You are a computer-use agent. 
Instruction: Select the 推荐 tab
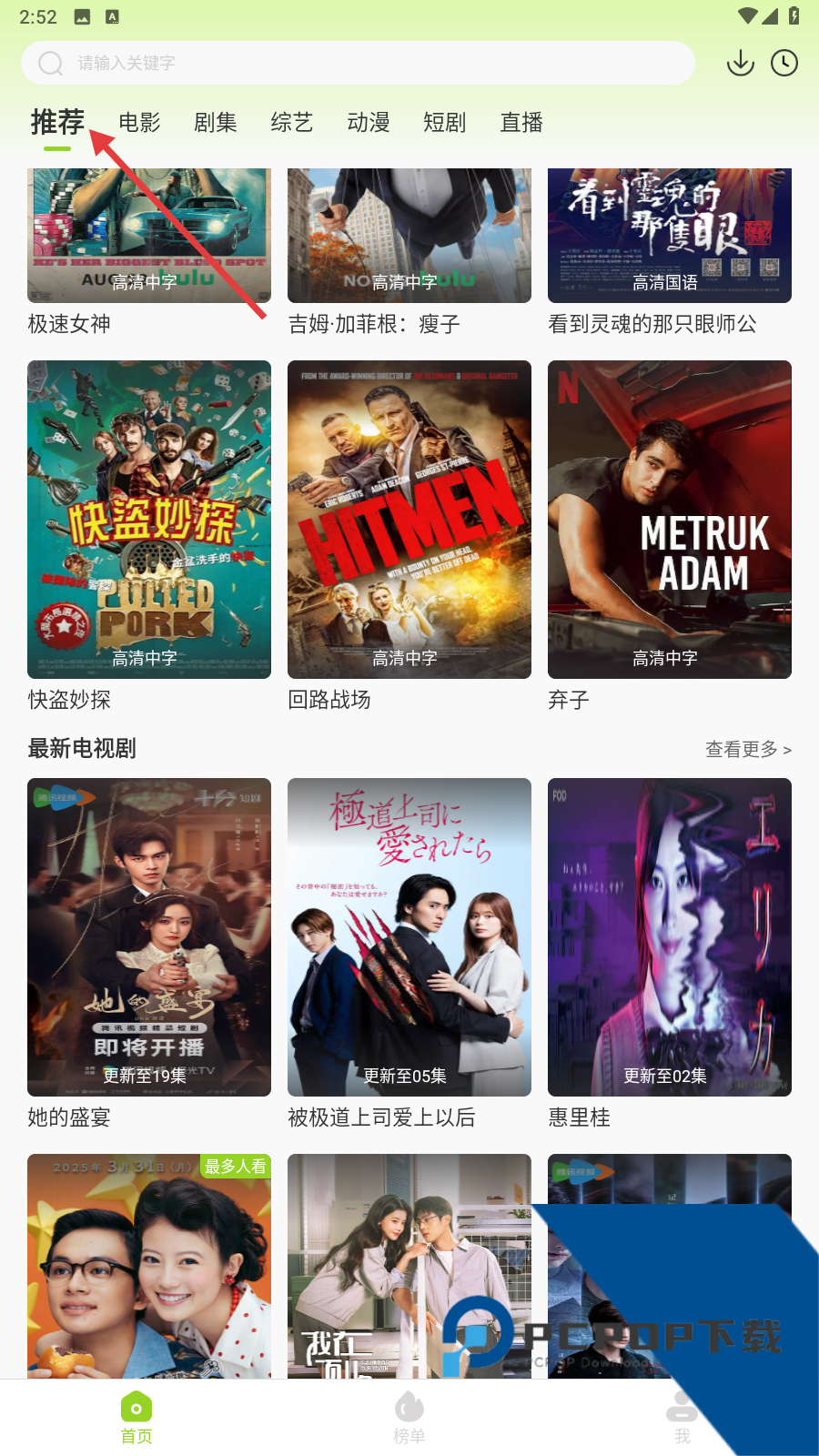click(x=57, y=123)
